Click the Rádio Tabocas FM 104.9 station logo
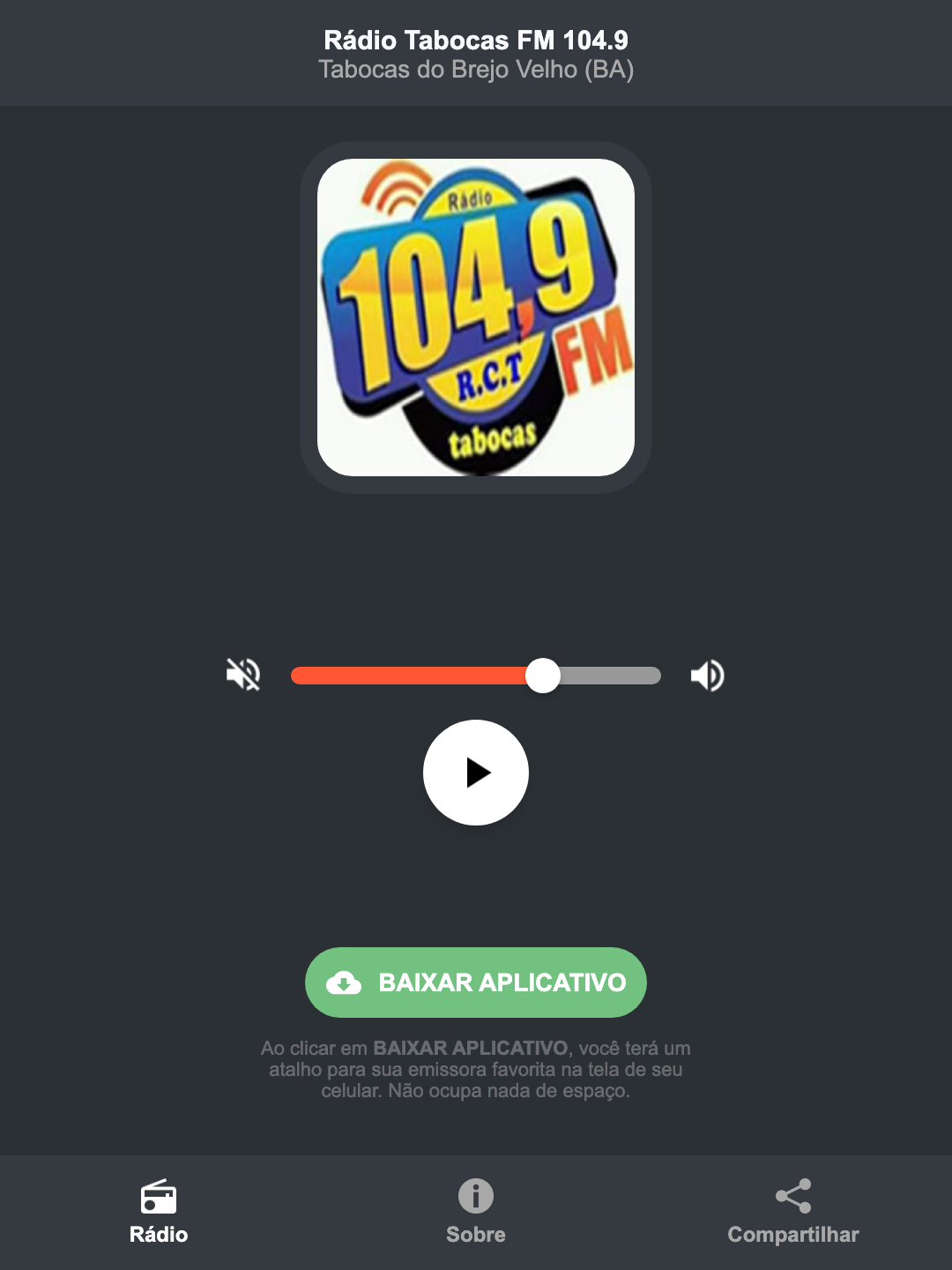Image resolution: width=952 pixels, height=1270 pixels. [x=475, y=315]
